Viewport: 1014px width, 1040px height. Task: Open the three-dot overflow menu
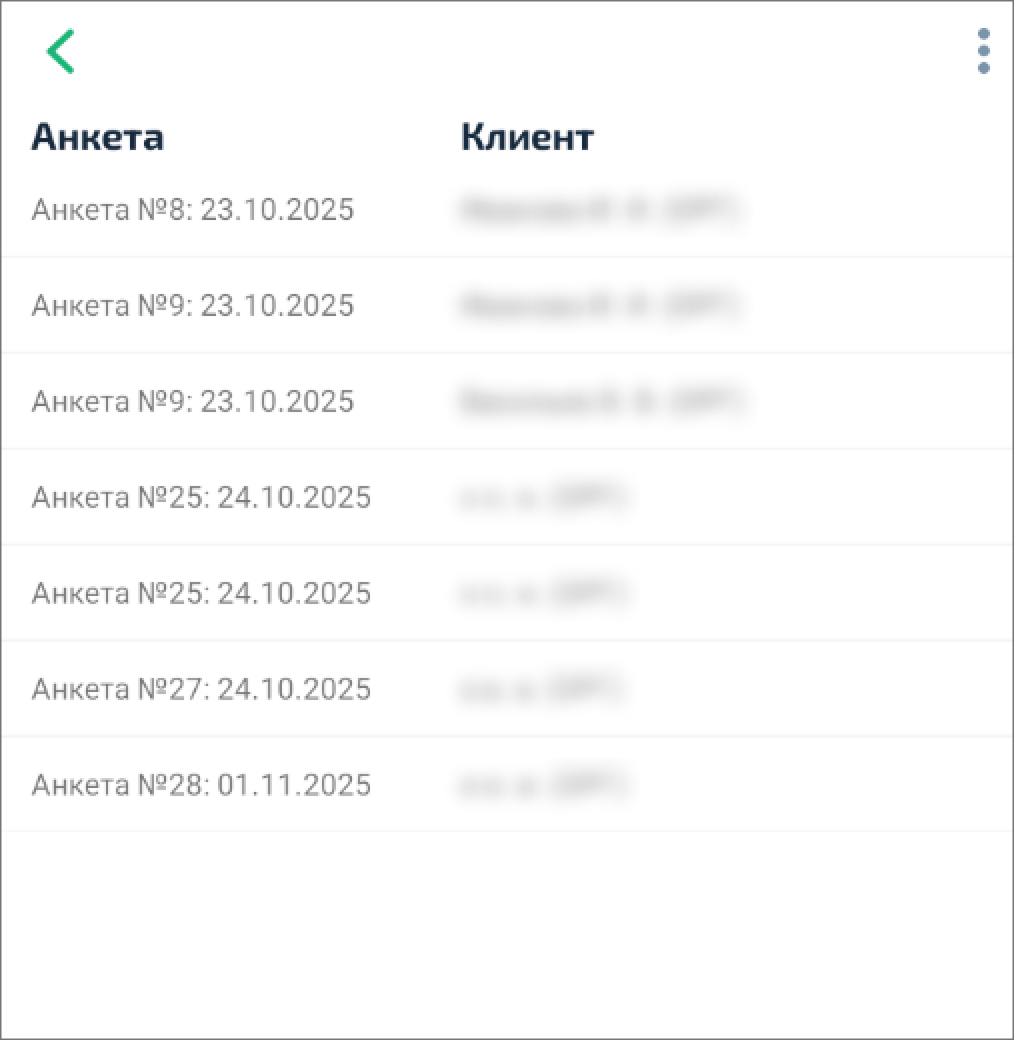(983, 51)
